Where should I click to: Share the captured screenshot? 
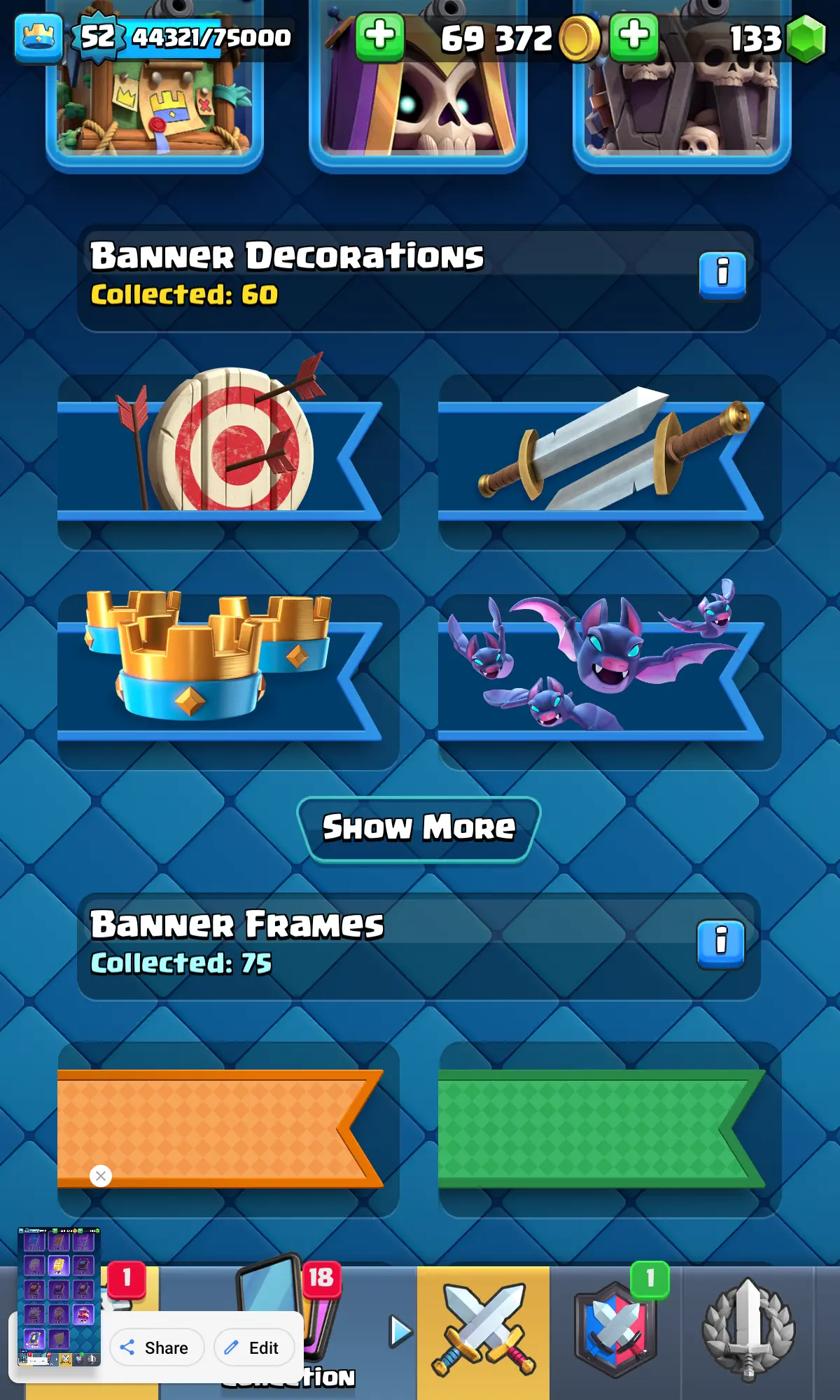click(x=155, y=1347)
